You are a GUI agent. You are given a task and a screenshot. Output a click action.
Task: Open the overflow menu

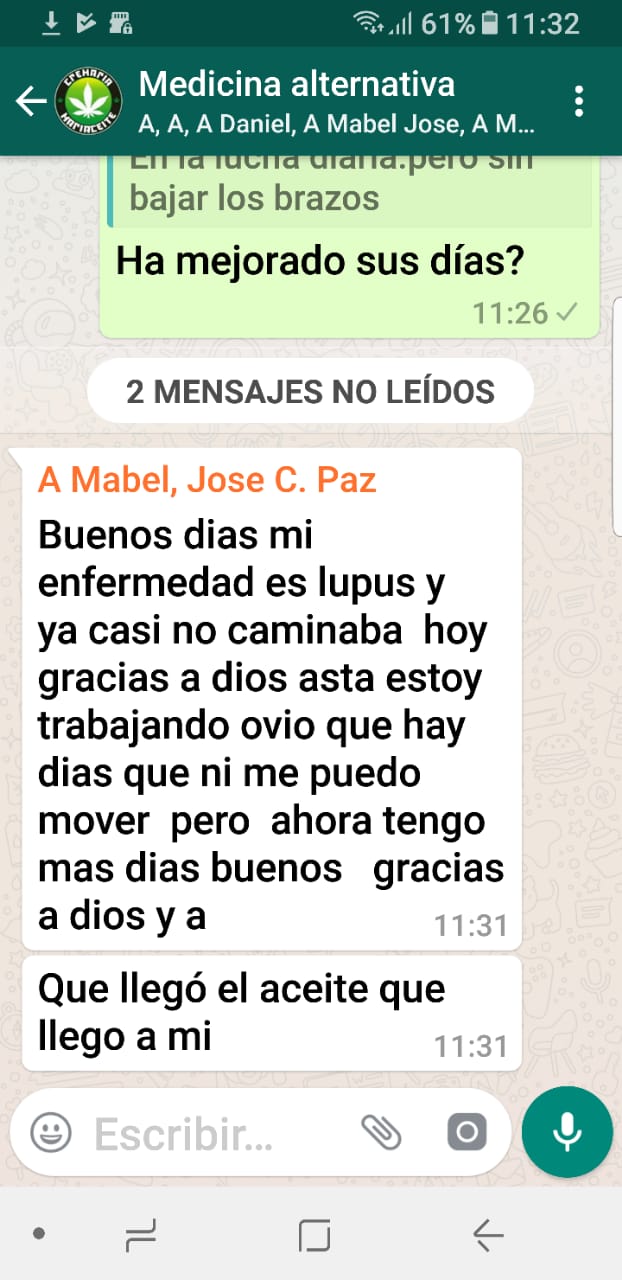tap(578, 101)
